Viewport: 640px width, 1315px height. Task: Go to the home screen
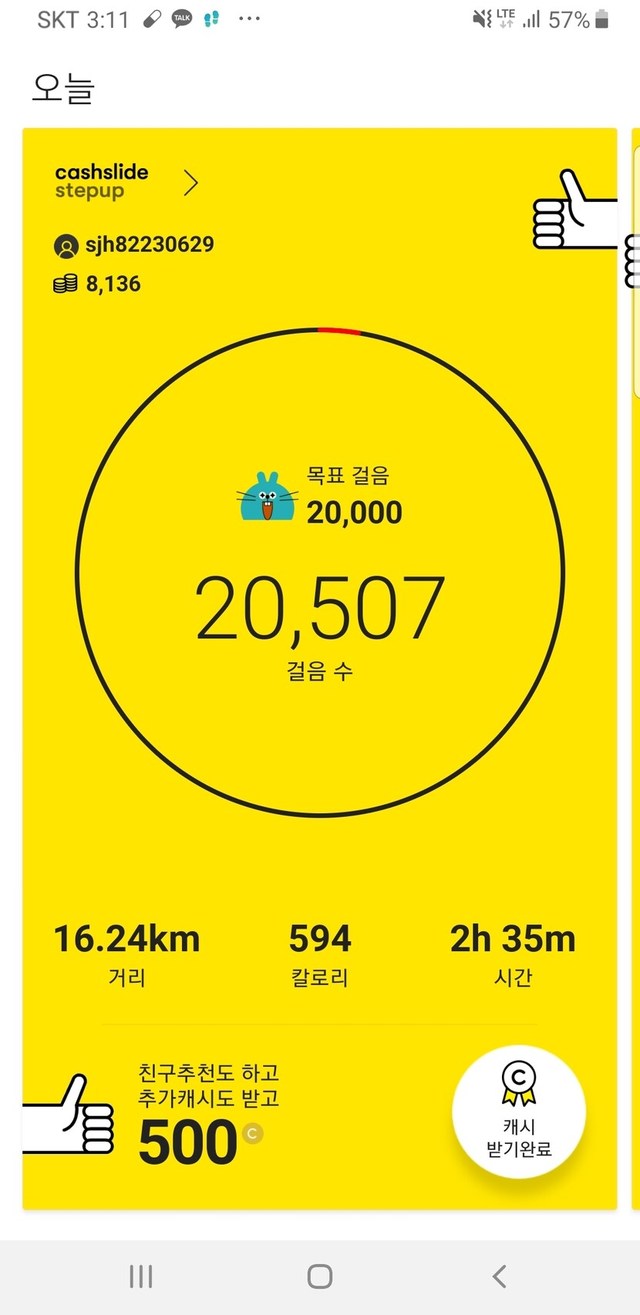click(x=319, y=1276)
